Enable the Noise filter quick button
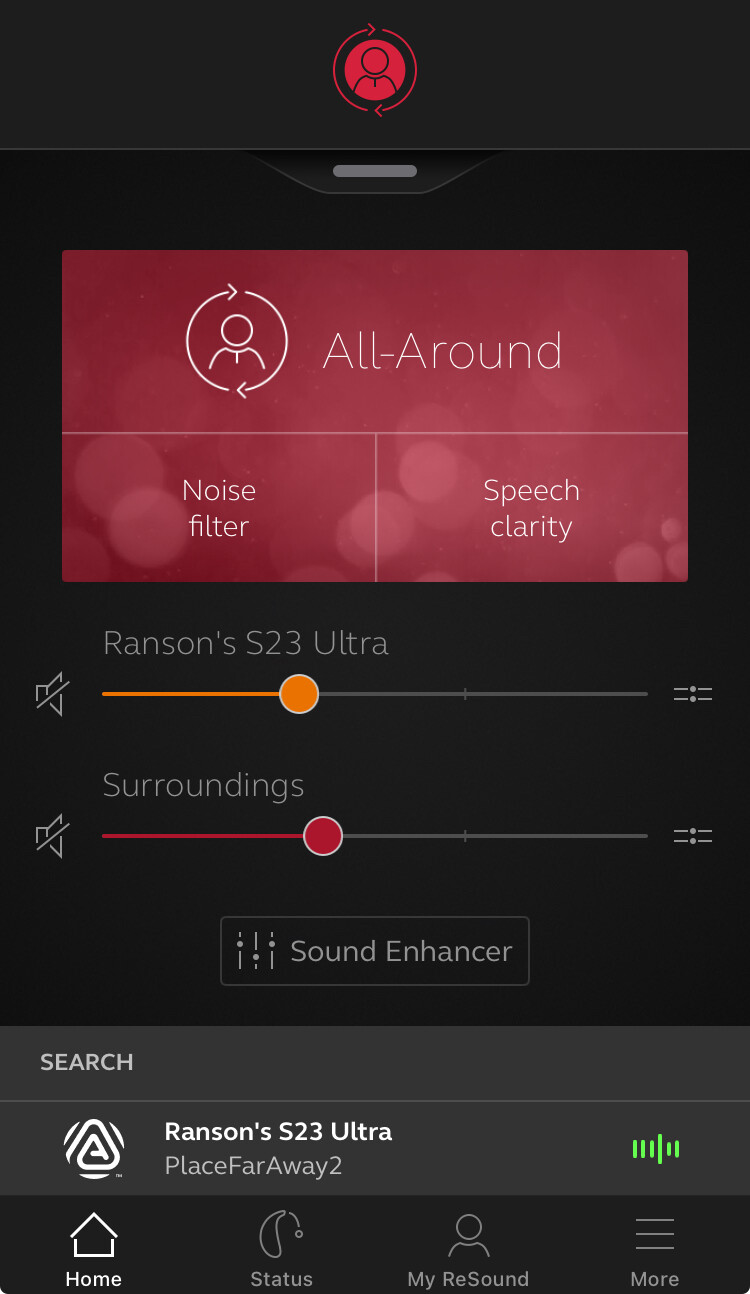Viewport: 750px width, 1294px height. click(x=219, y=508)
